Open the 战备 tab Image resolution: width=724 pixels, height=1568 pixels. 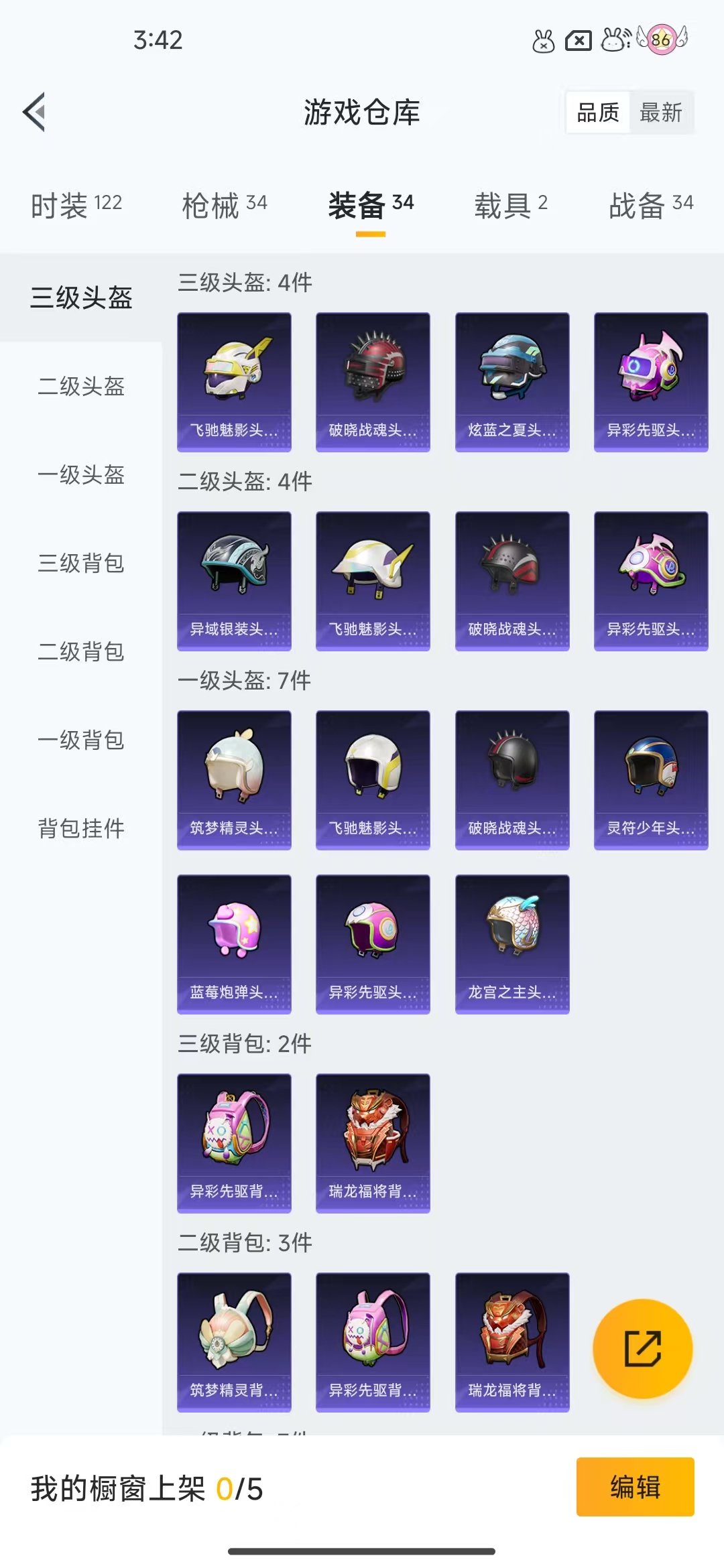pyautogui.click(x=651, y=204)
